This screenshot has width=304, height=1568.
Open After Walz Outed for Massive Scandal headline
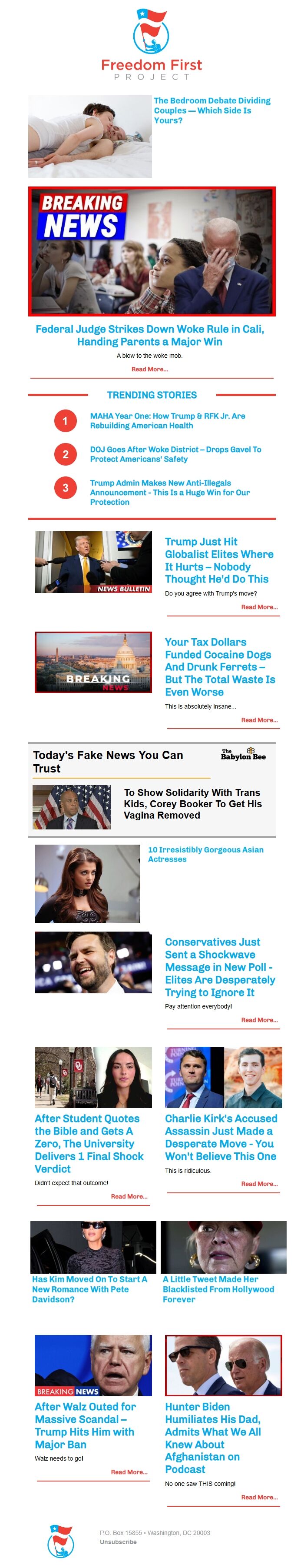(x=85, y=1425)
